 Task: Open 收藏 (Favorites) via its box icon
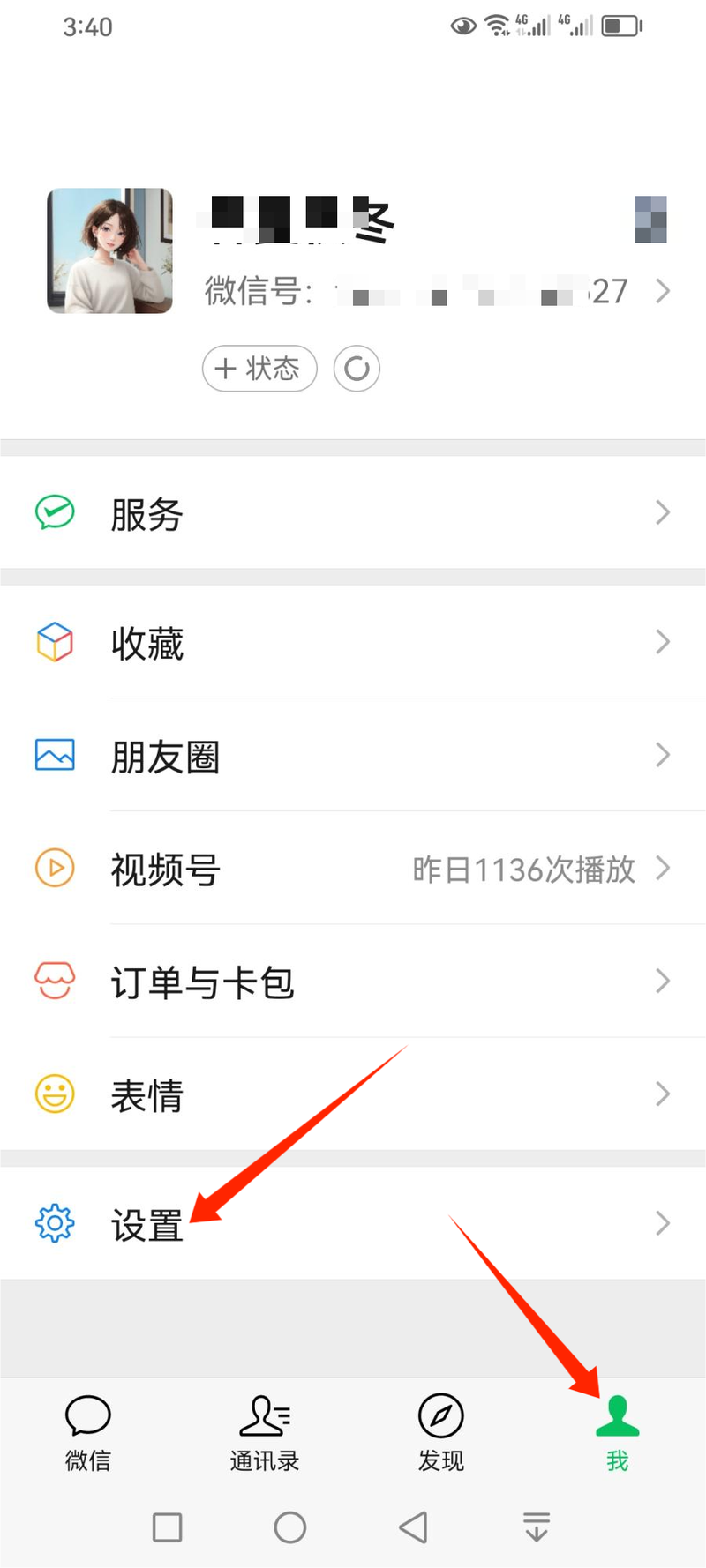54,643
